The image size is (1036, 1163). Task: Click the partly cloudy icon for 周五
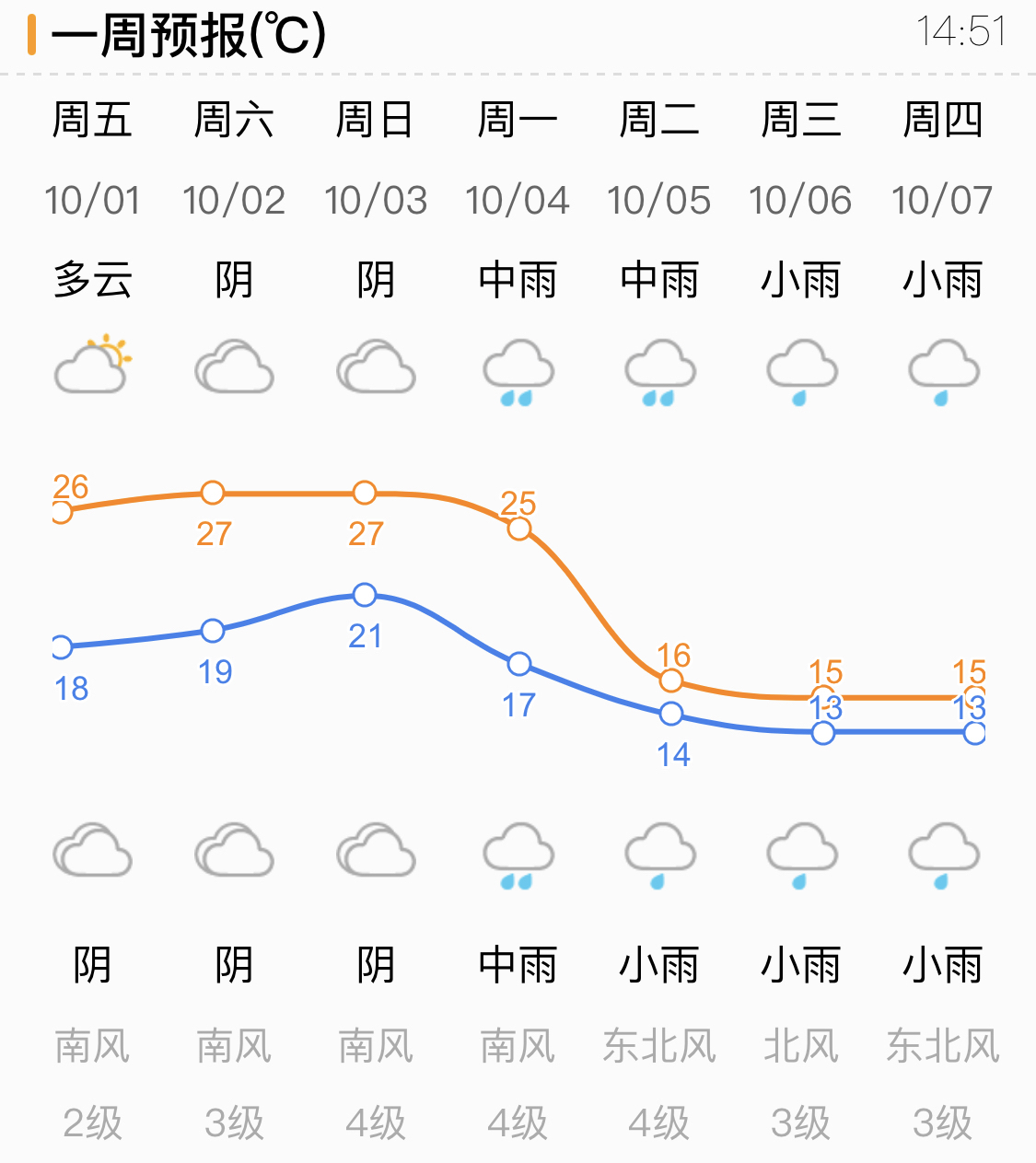(90, 365)
